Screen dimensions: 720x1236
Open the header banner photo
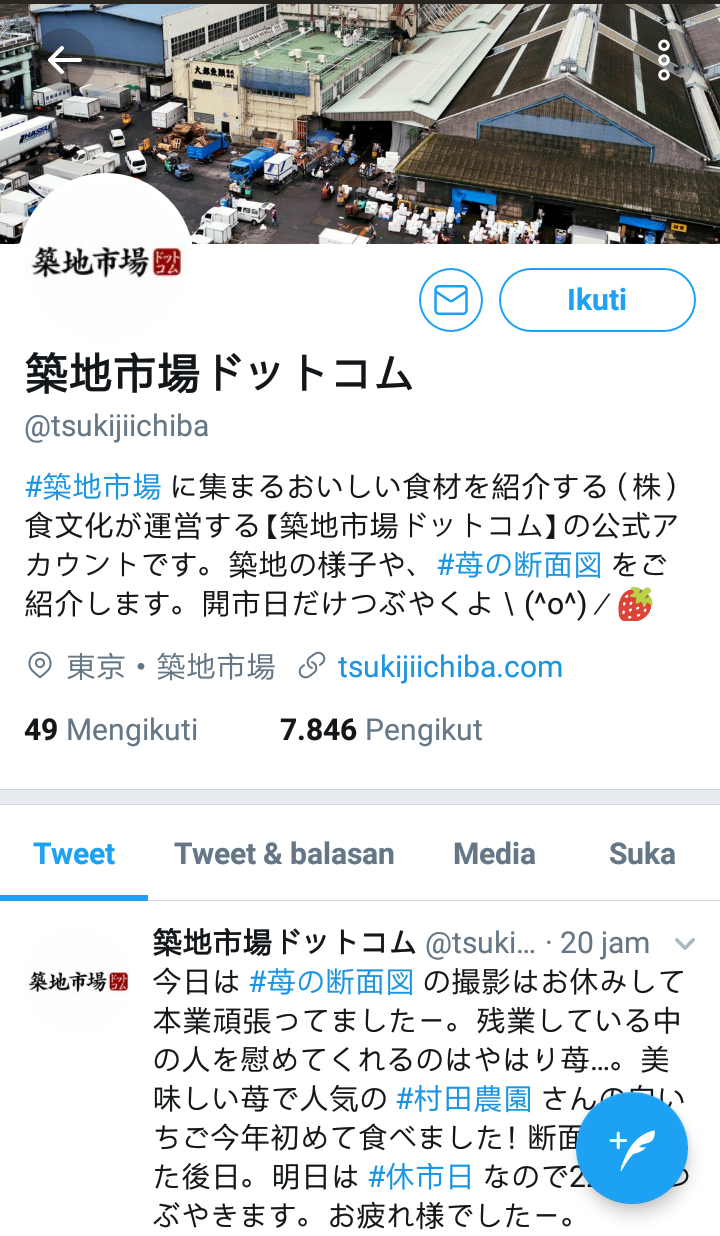click(x=400, y=122)
